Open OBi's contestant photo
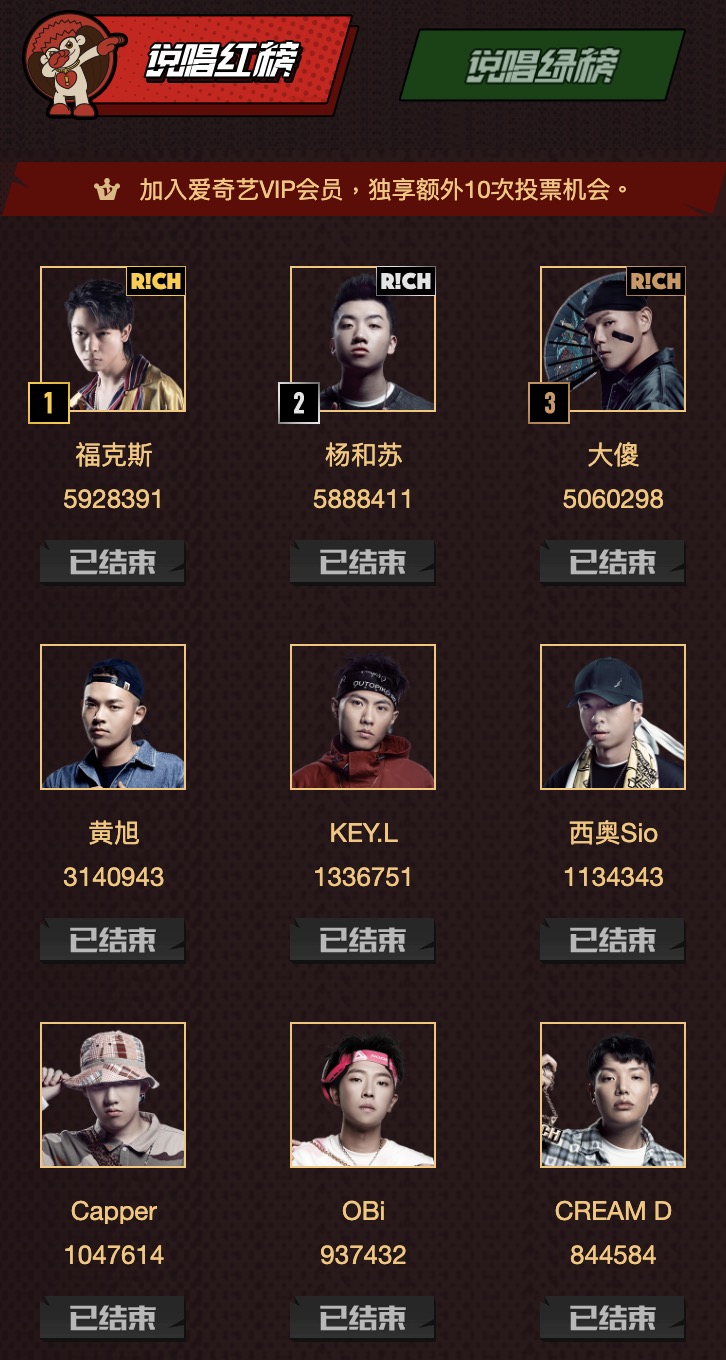Image resolution: width=726 pixels, height=1360 pixels. [363, 1095]
